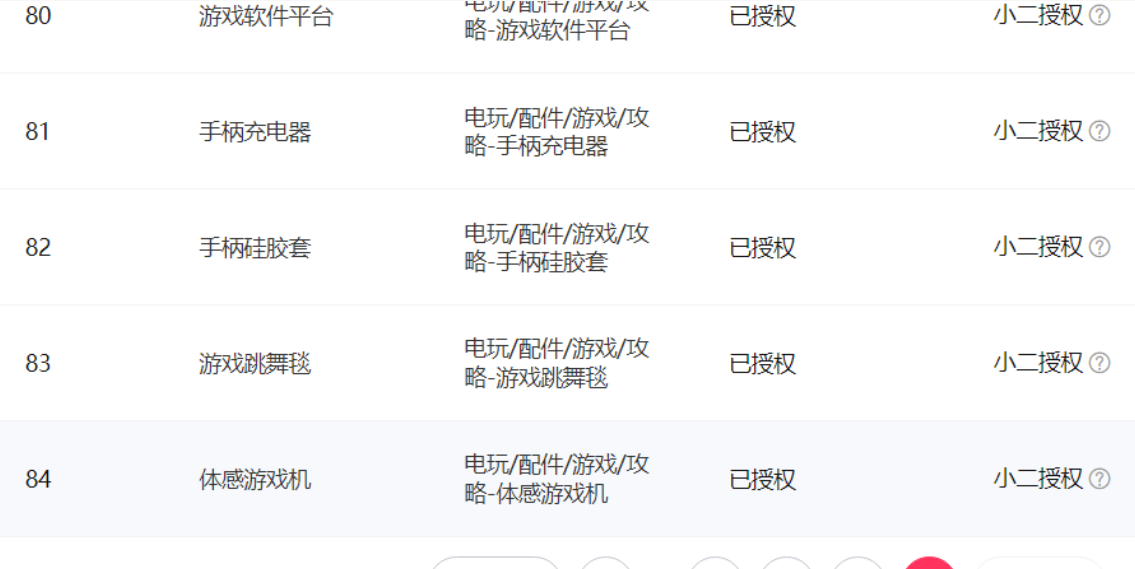
Task: Open help icon beside 游戏软件平台 小二授权
Action: [1099, 16]
